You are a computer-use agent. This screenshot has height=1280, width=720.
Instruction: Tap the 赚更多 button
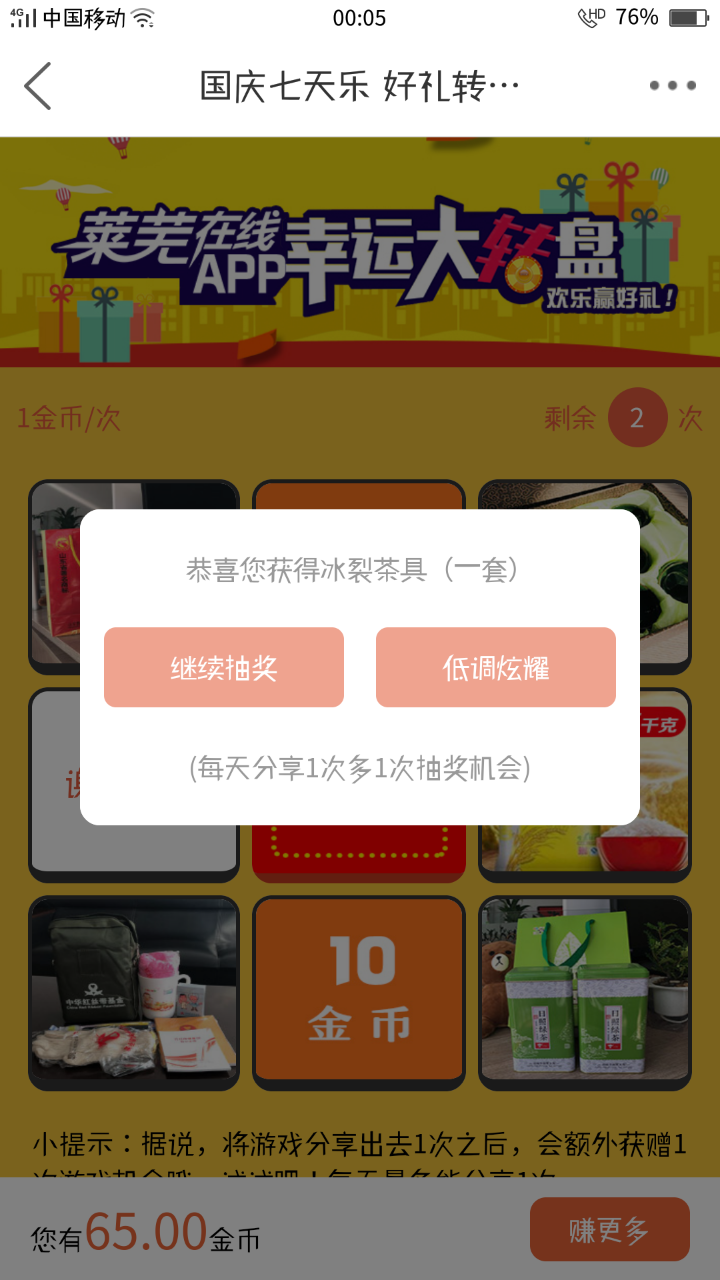(x=609, y=1229)
